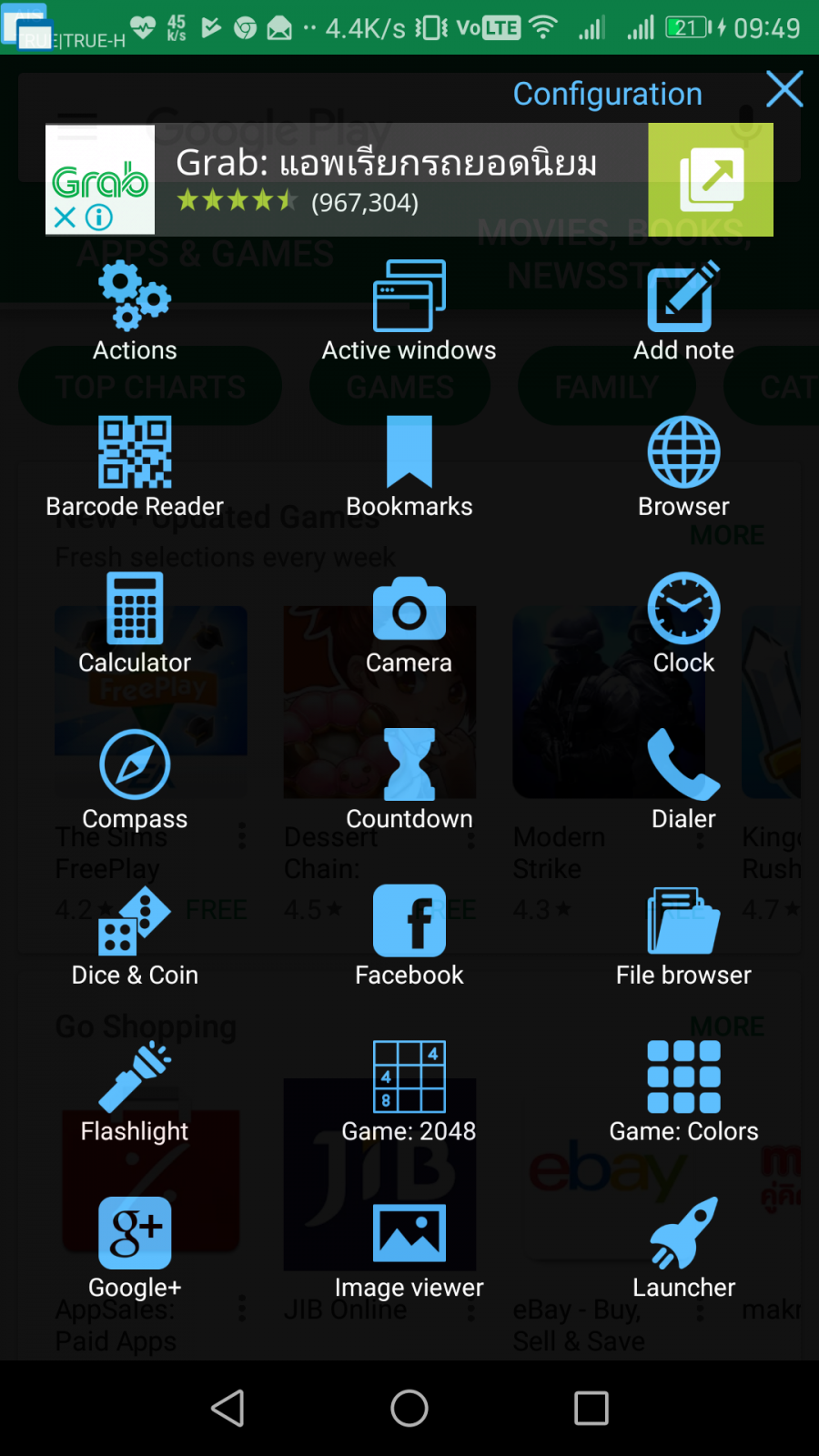
Task: Open the Clock
Action: click(683, 624)
